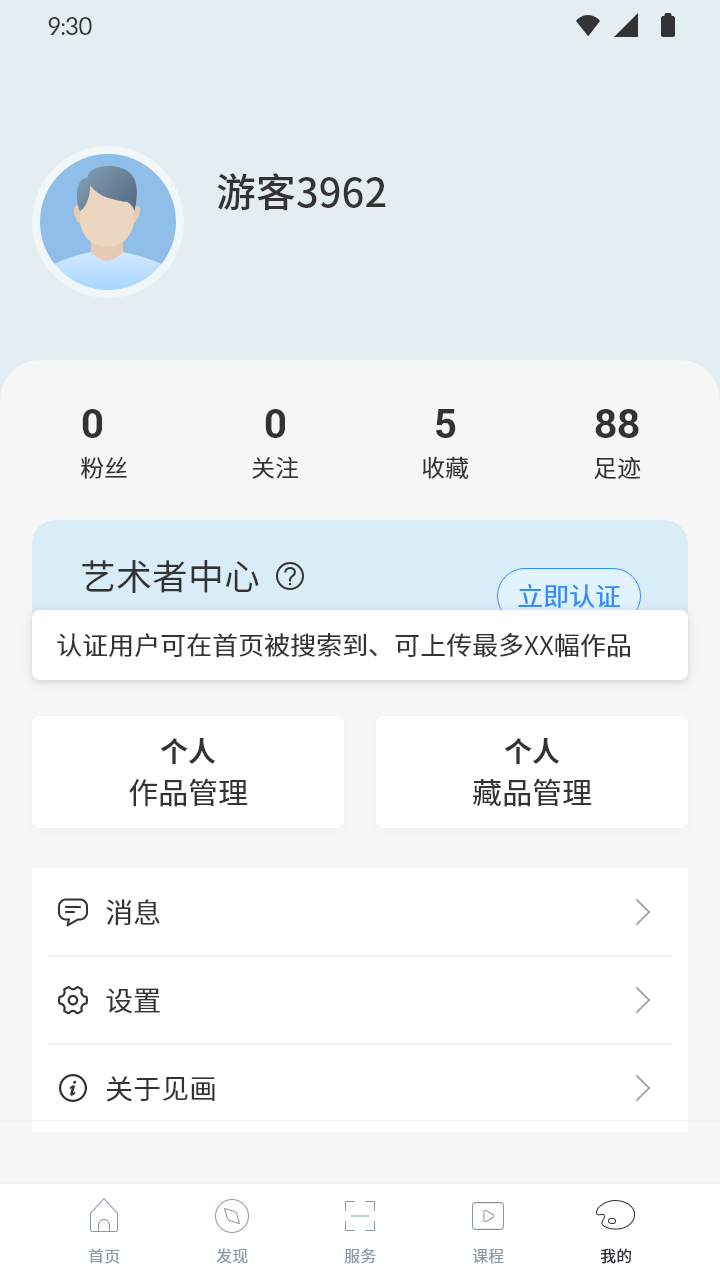Open 个人作品管理 personal works management
This screenshot has height=1280, width=720.
coord(188,772)
